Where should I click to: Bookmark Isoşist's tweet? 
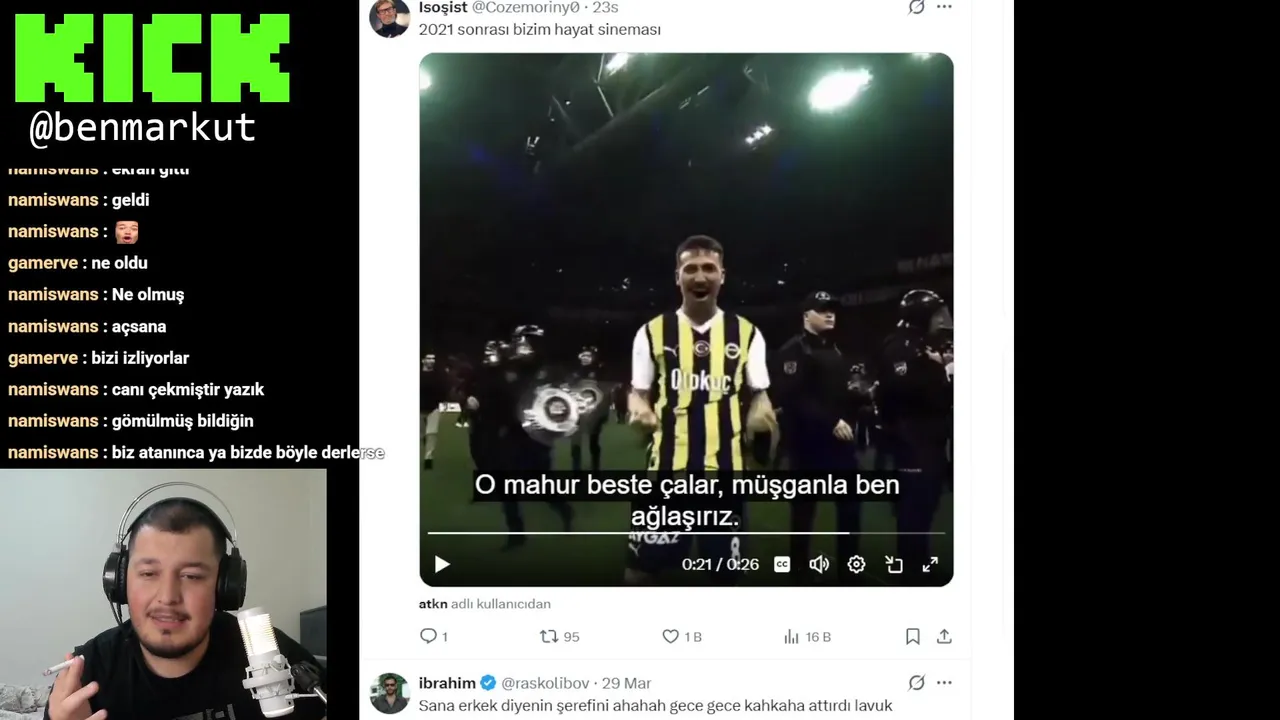912,636
